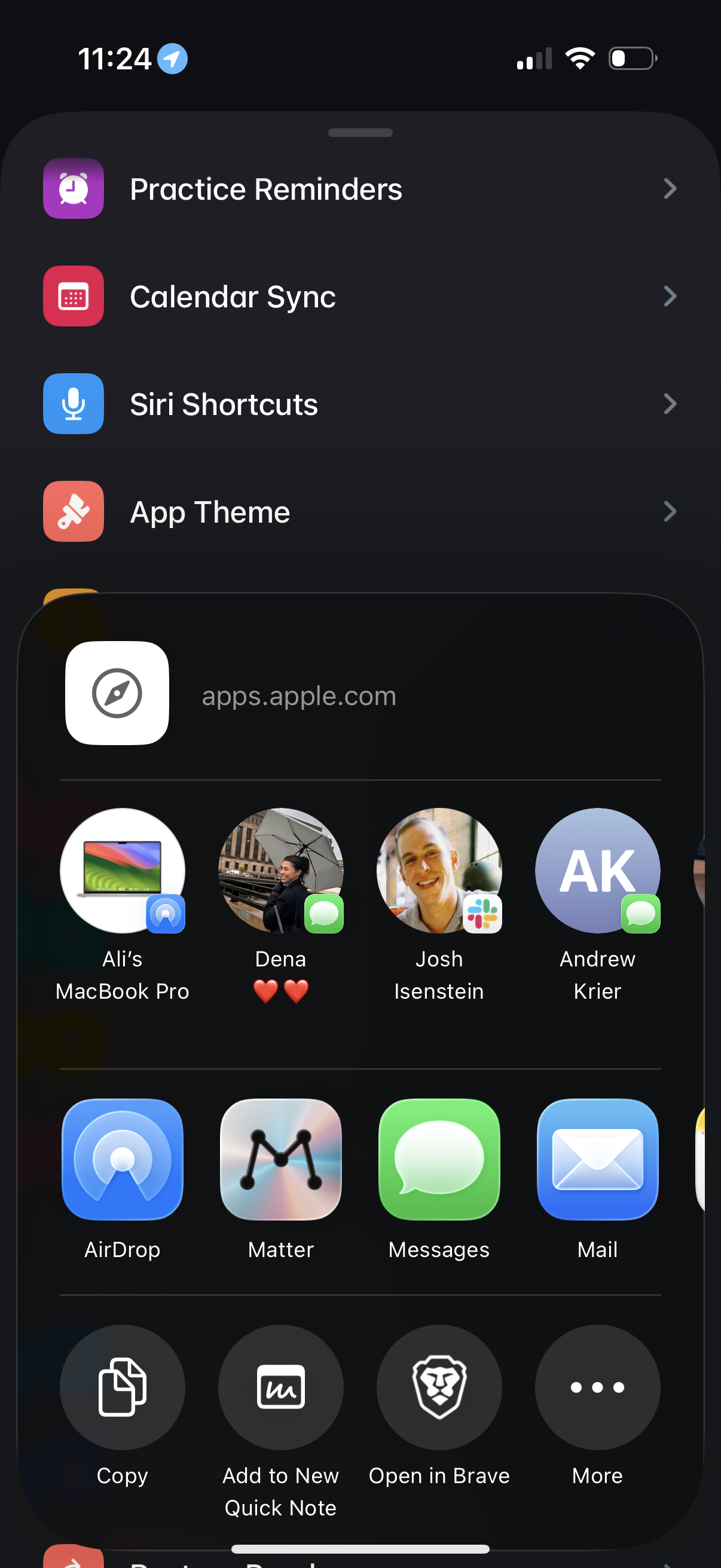AirDrop to Ali's MacBook Pro
This screenshot has width=721, height=1568.
coord(123,872)
